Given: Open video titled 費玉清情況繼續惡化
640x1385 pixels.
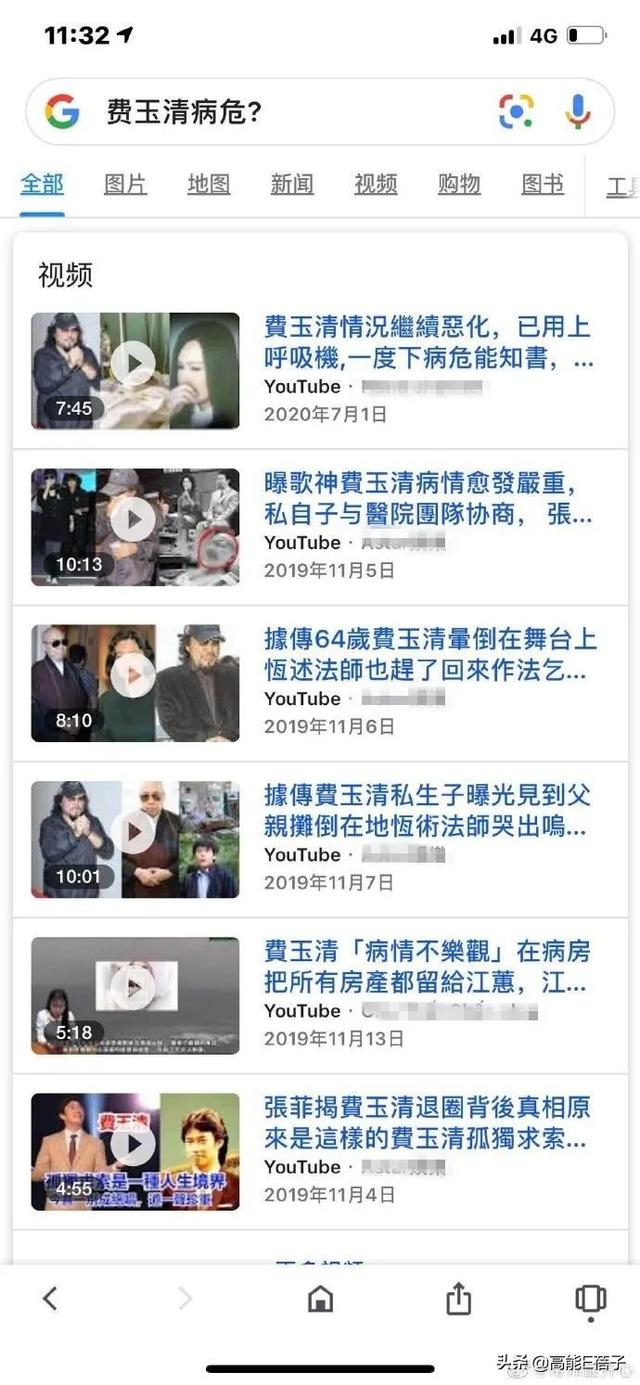Looking at the screenshot, I should tap(429, 342).
